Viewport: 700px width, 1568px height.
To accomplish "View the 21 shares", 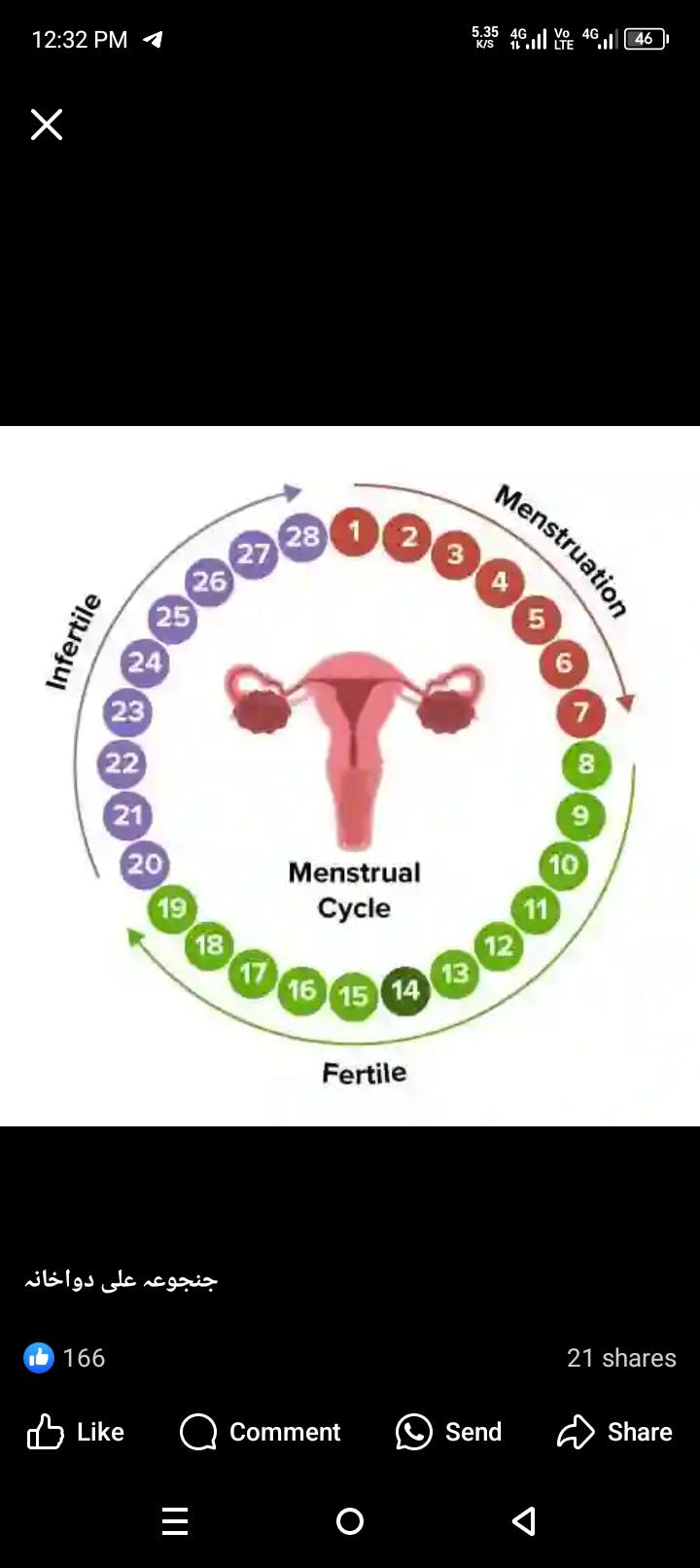I will pyautogui.click(x=620, y=1358).
